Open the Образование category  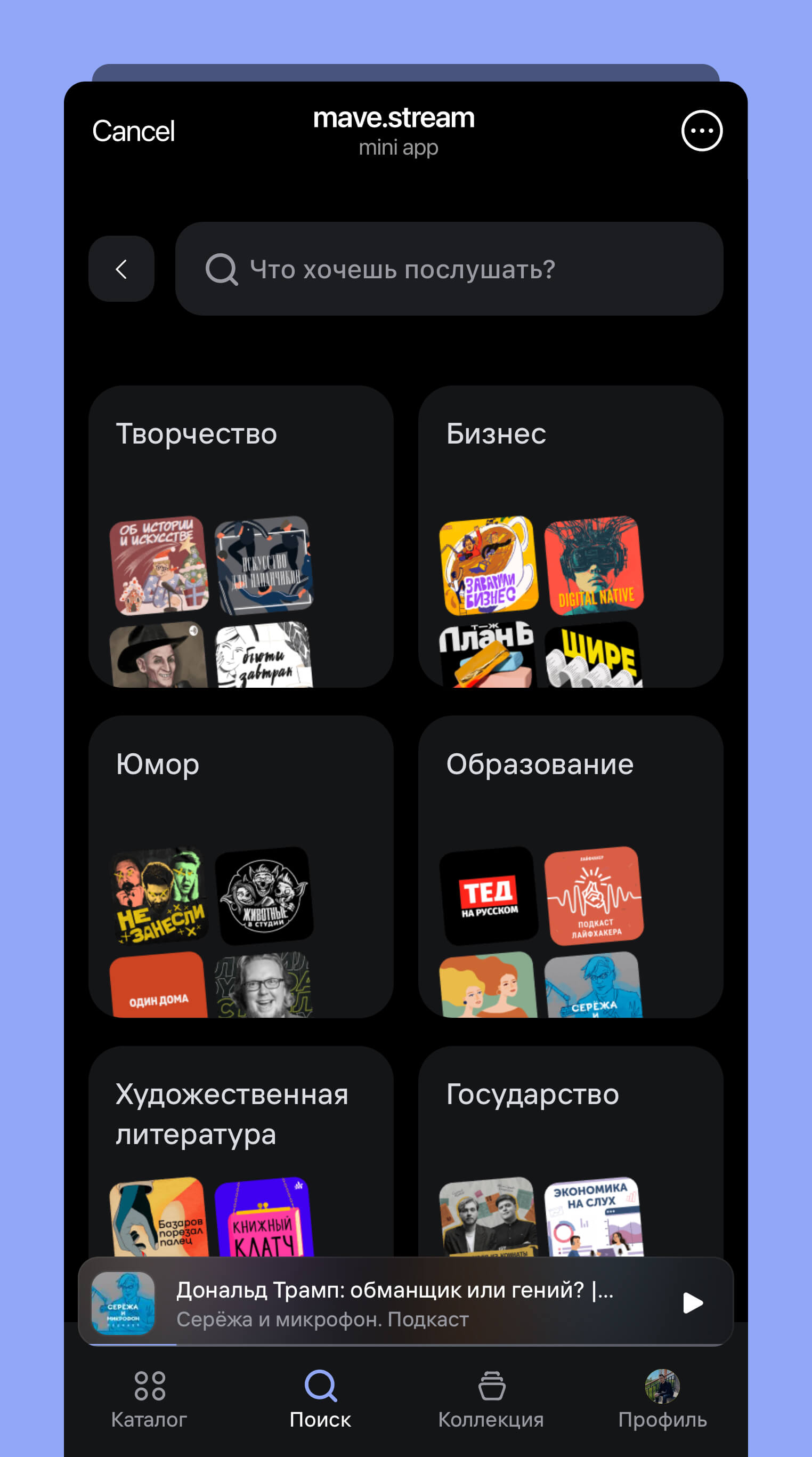[570, 866]
